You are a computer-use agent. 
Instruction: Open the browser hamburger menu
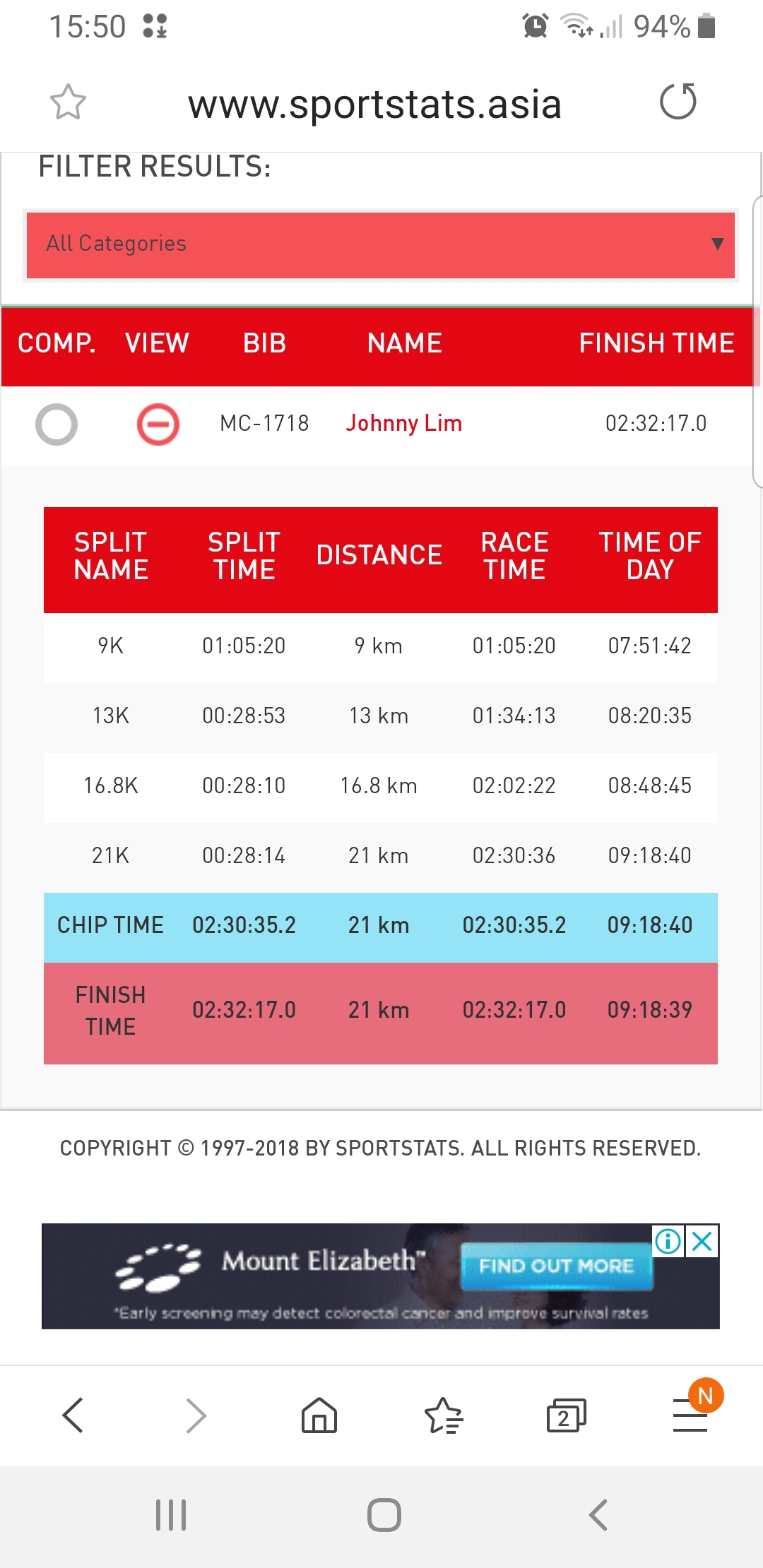click(690, 1415)
